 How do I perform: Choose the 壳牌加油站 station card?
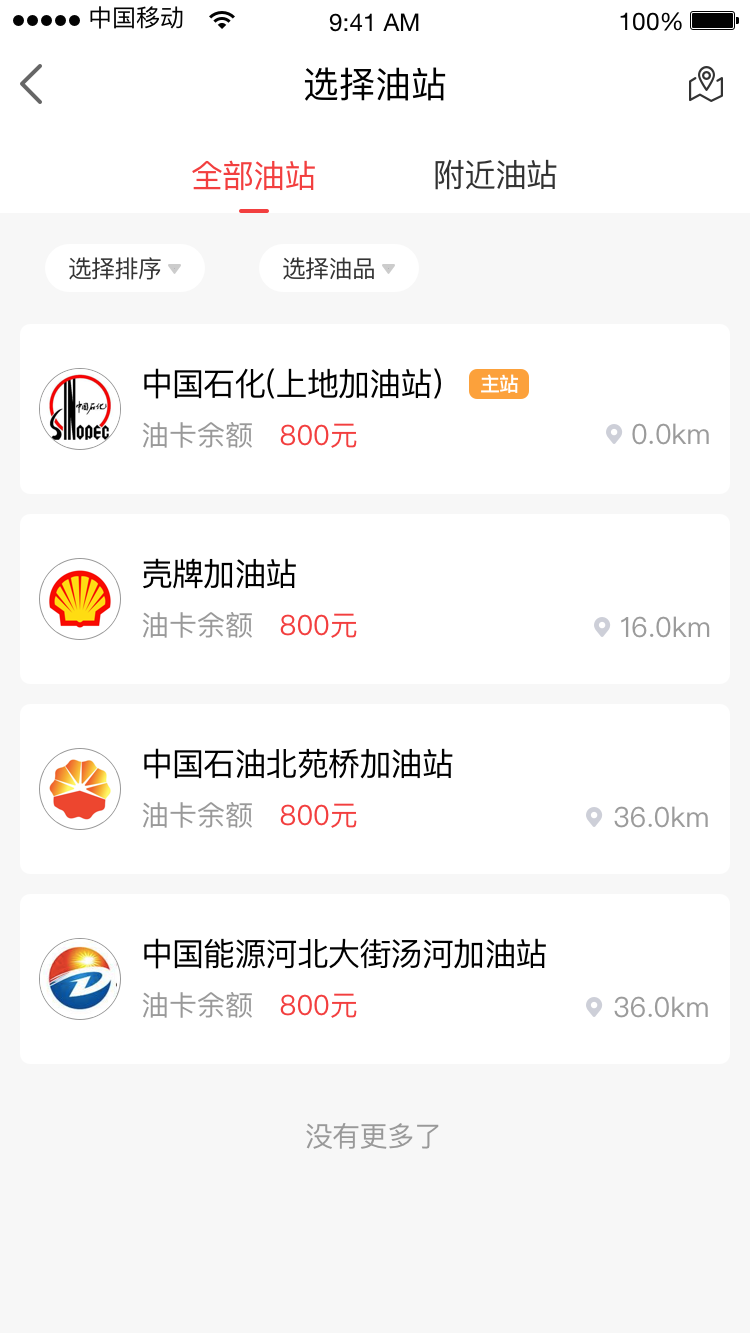[x=375, y=599]
